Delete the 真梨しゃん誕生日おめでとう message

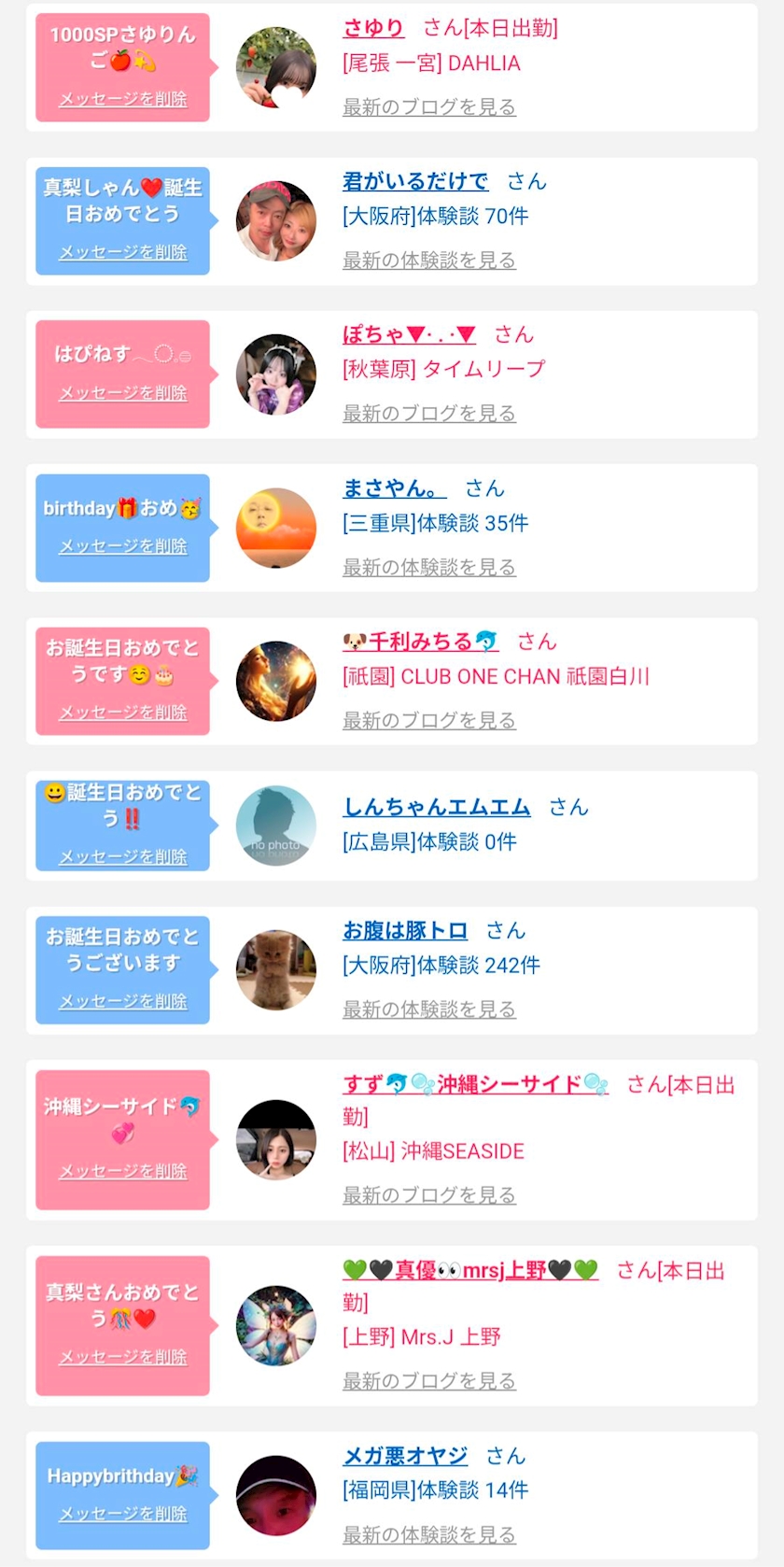click(x=122, y=252)
